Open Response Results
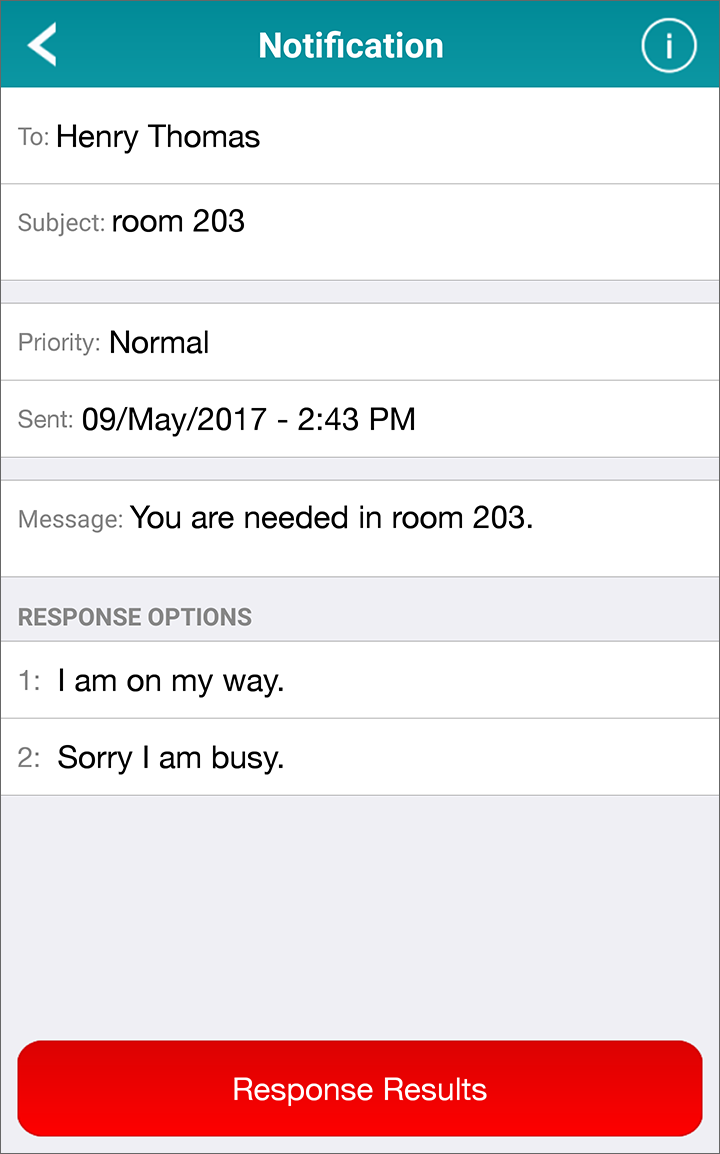720x1154 pixels. click(x=360, y=1088)
